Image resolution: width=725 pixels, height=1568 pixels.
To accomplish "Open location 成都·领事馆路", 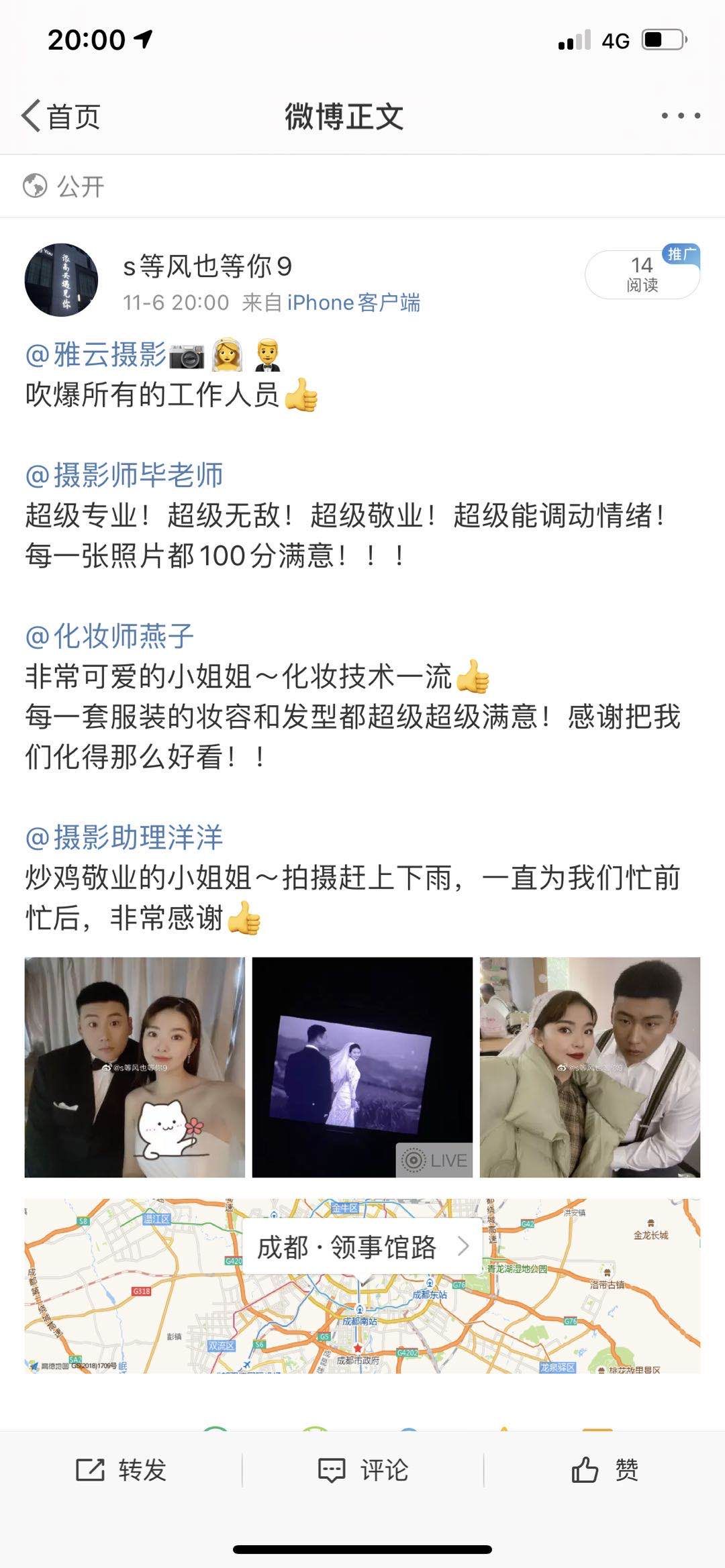I will coord(362,1247).
